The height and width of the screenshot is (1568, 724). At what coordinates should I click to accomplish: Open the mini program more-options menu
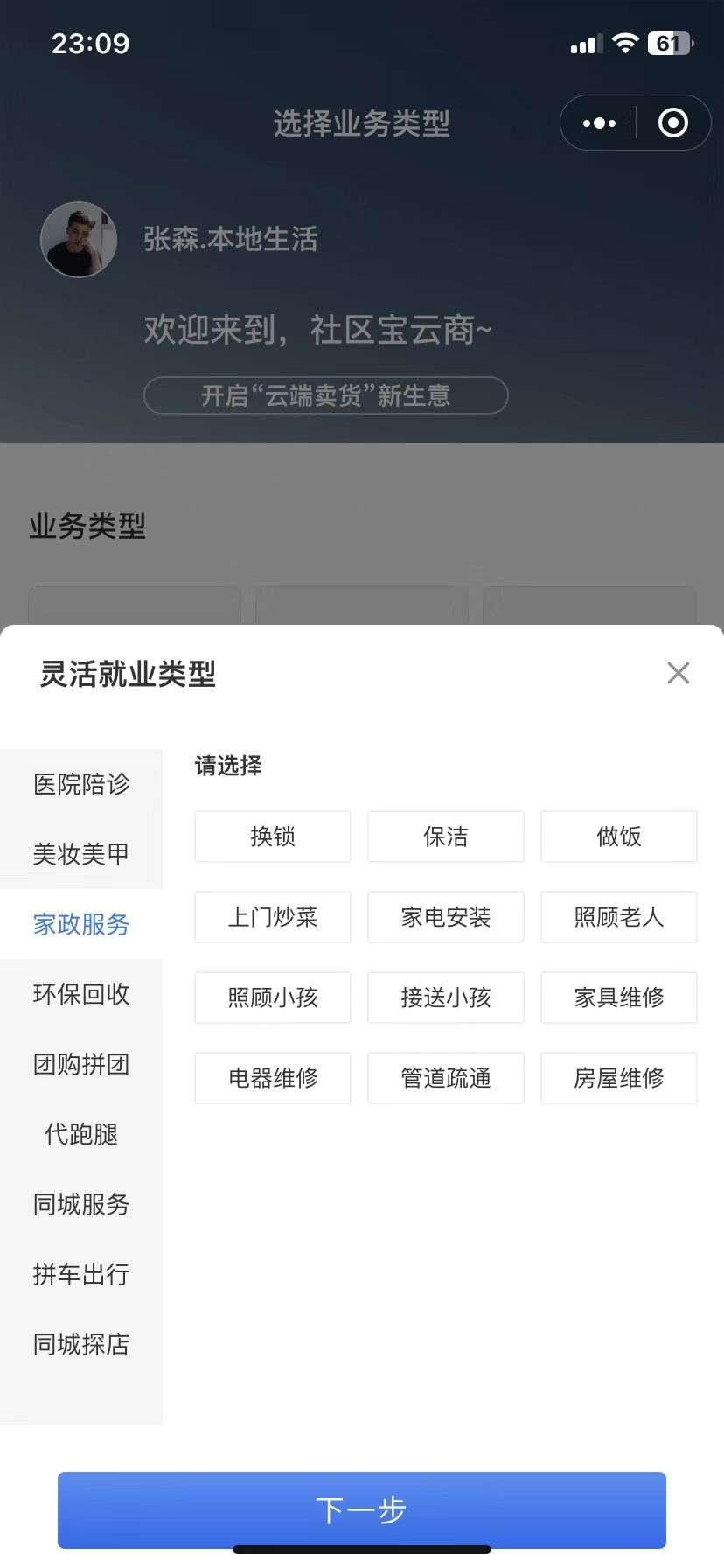(x=599, y=123)
